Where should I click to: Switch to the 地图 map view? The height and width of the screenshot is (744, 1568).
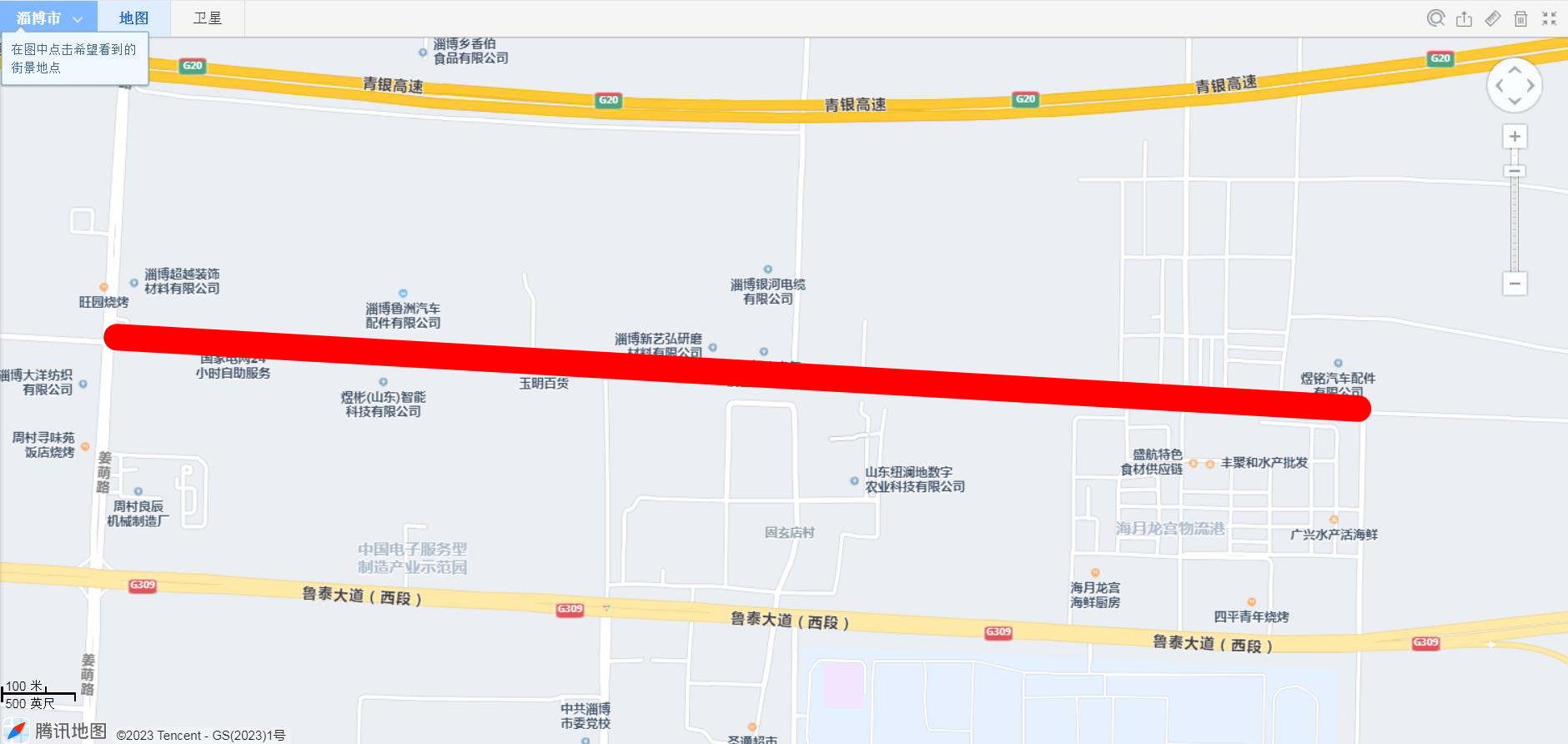coord(133,18)
